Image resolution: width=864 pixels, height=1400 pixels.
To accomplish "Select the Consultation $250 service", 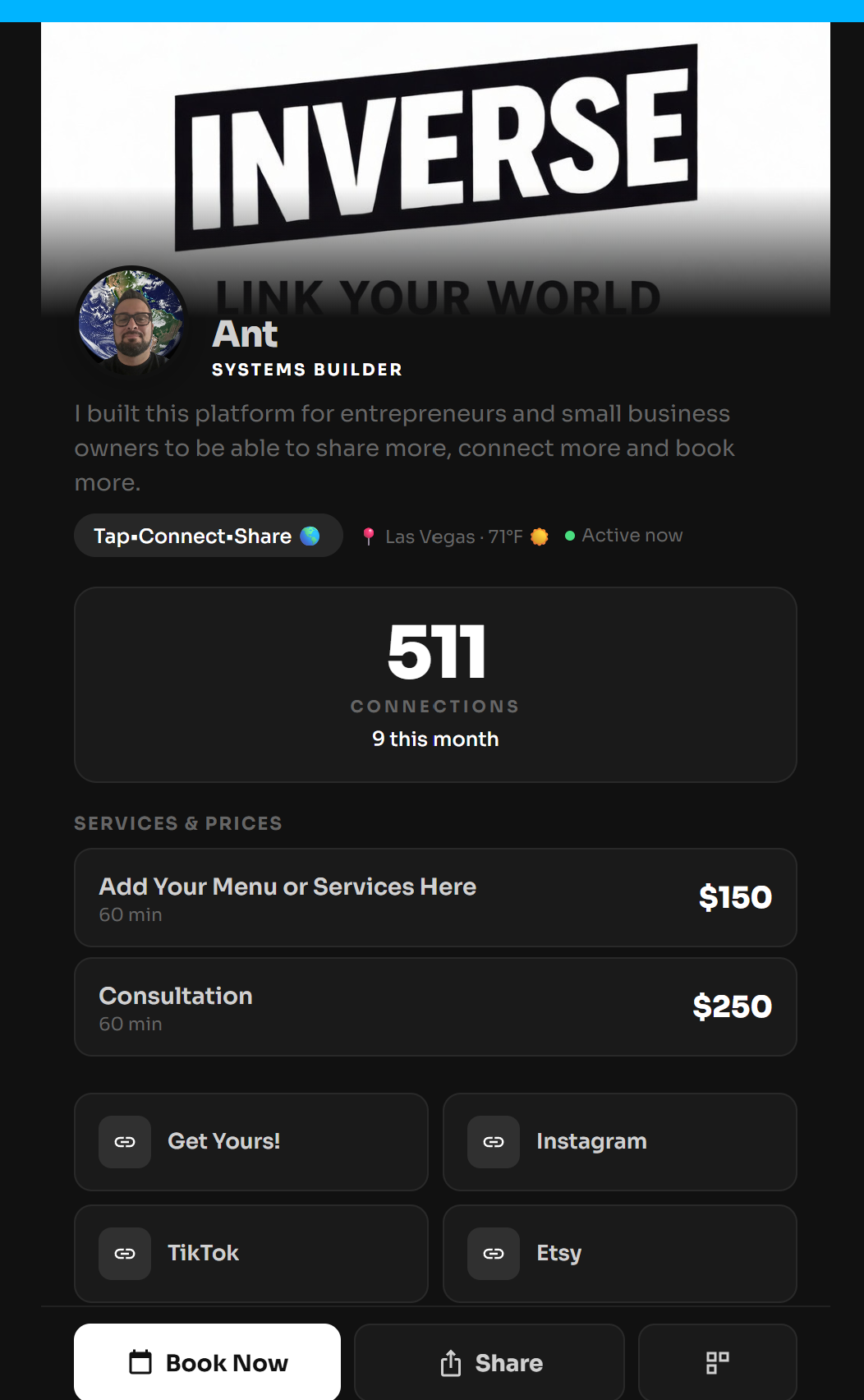I will pos(435,1006).
